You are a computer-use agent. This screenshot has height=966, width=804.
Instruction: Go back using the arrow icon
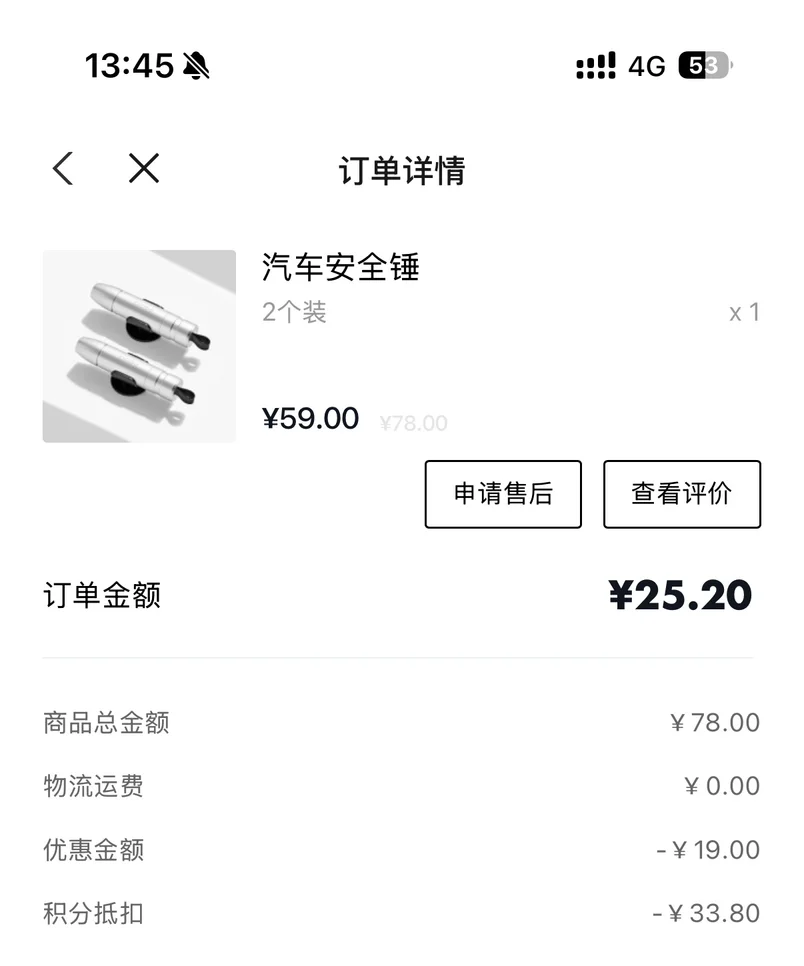[63, 169]
